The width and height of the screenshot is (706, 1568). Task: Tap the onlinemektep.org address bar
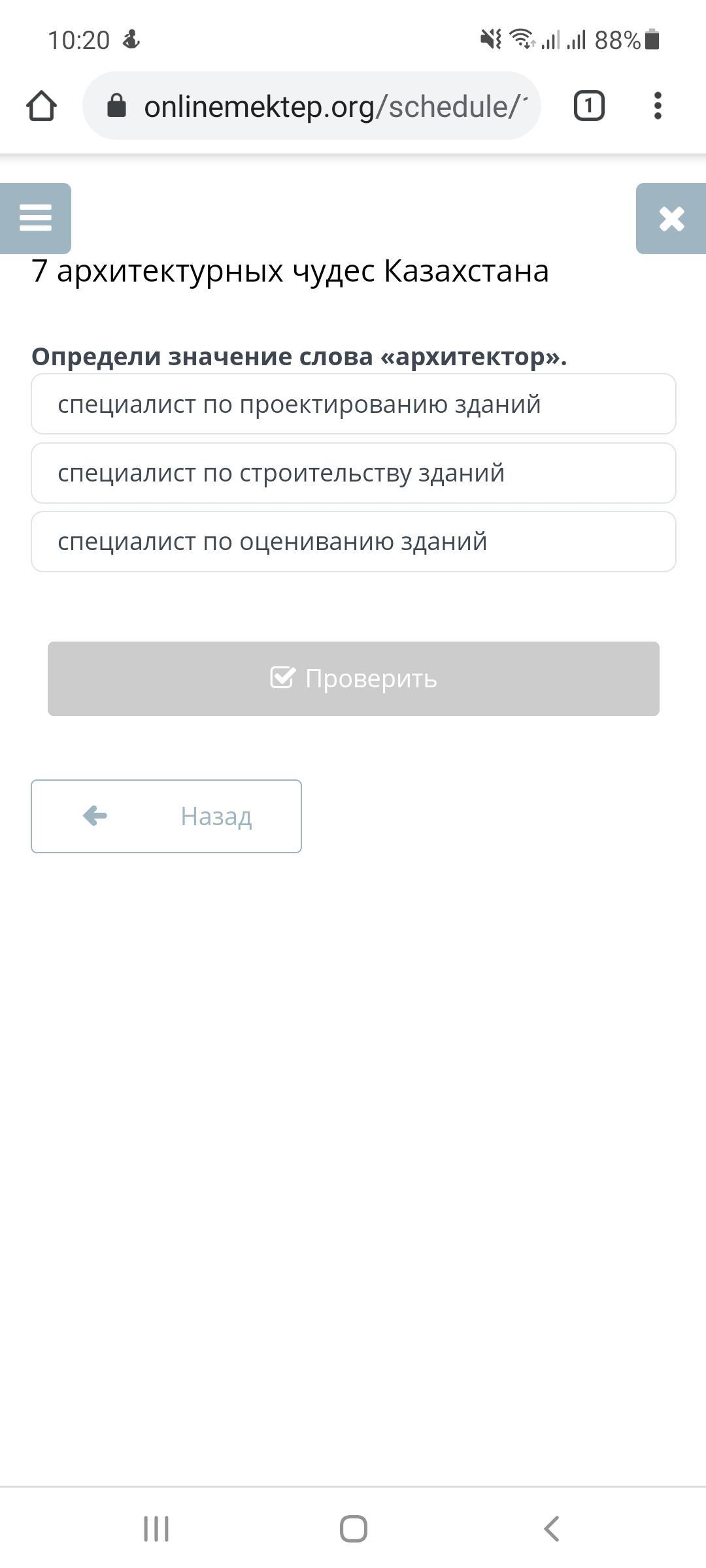(x=312, y=106)
